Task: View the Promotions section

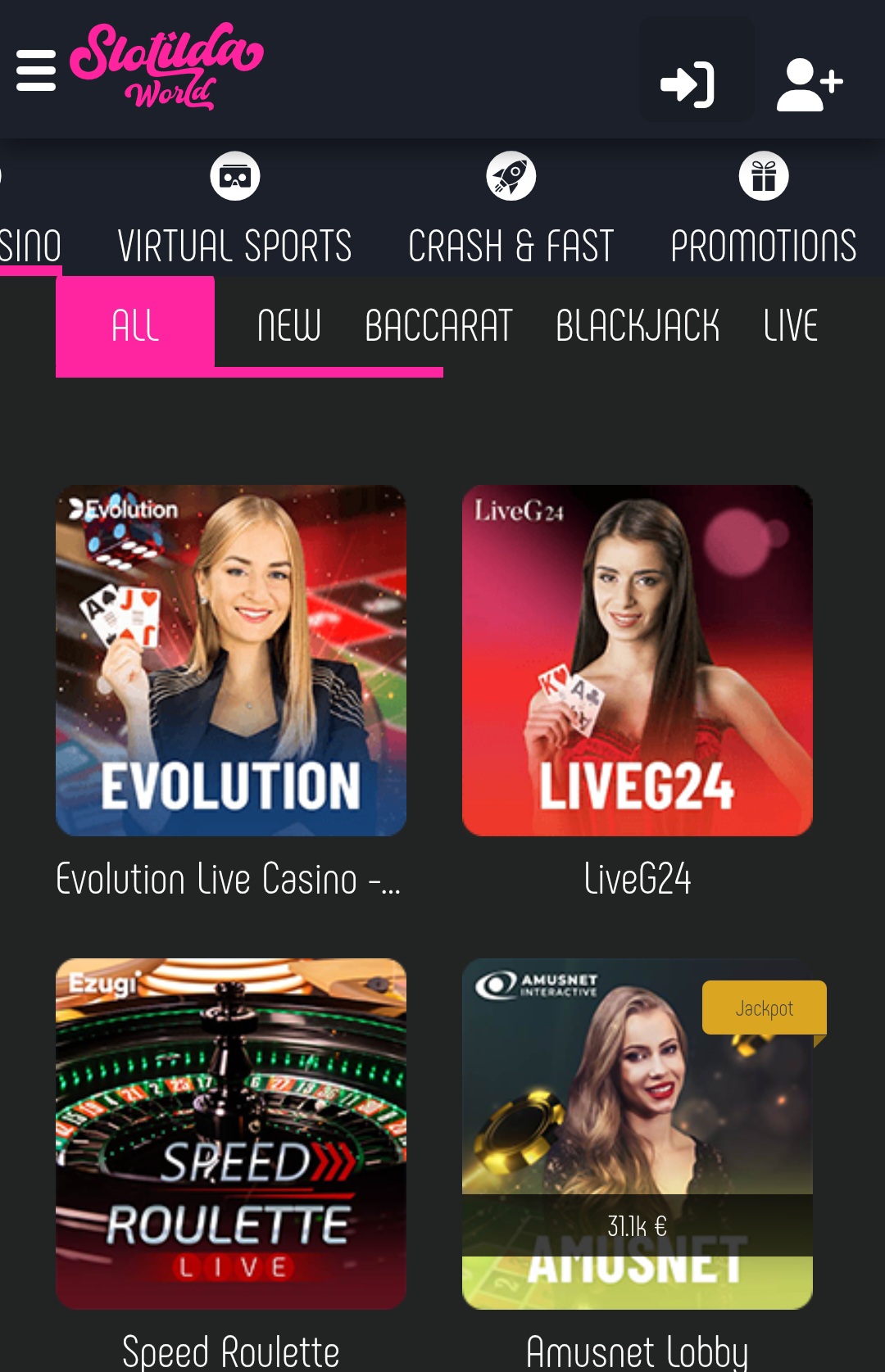Action: [763, 211]
